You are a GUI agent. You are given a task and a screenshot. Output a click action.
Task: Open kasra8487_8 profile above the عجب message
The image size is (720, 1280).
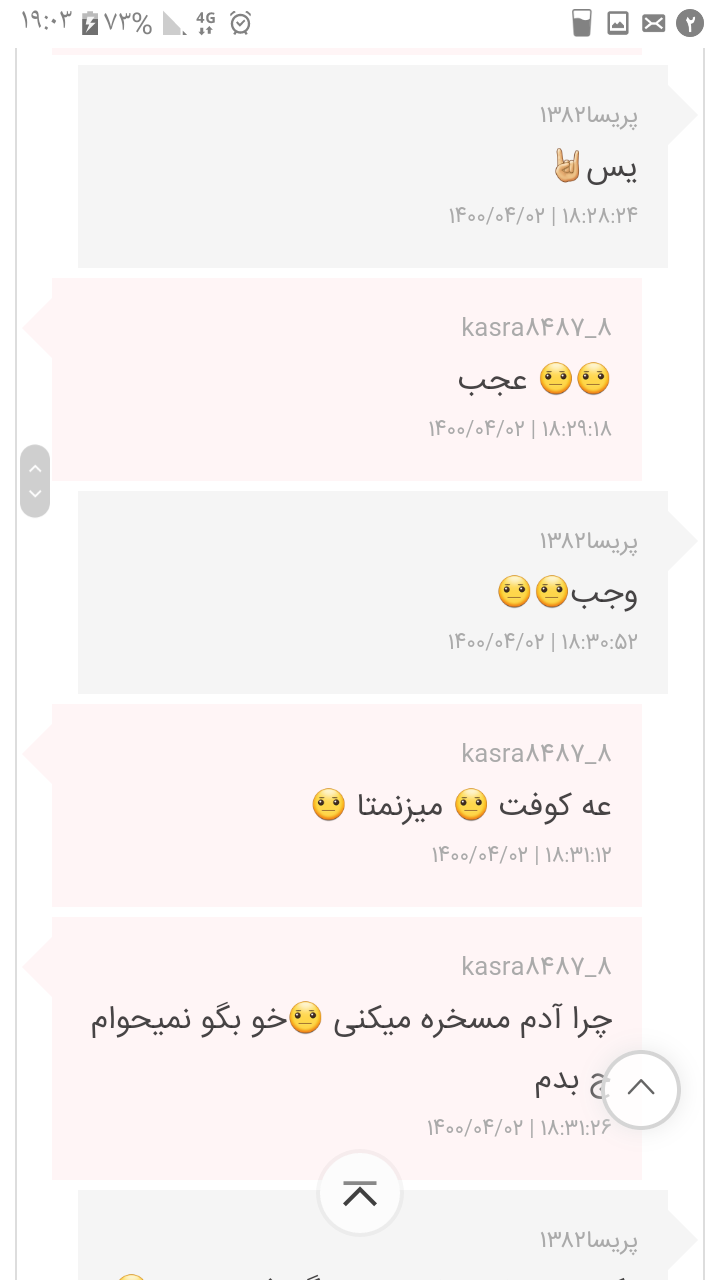536,327
